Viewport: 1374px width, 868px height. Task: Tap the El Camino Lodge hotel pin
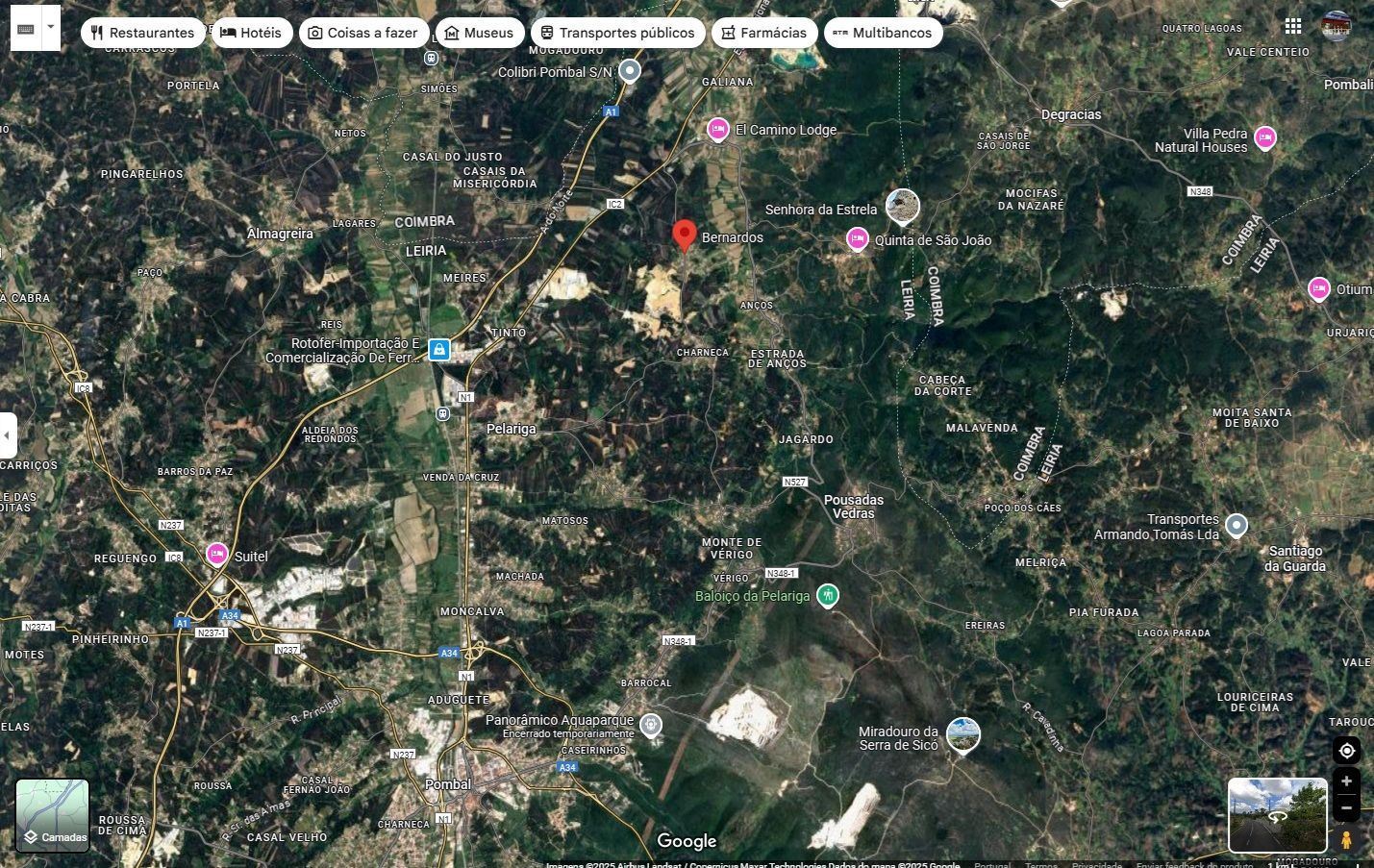[717, 129]
